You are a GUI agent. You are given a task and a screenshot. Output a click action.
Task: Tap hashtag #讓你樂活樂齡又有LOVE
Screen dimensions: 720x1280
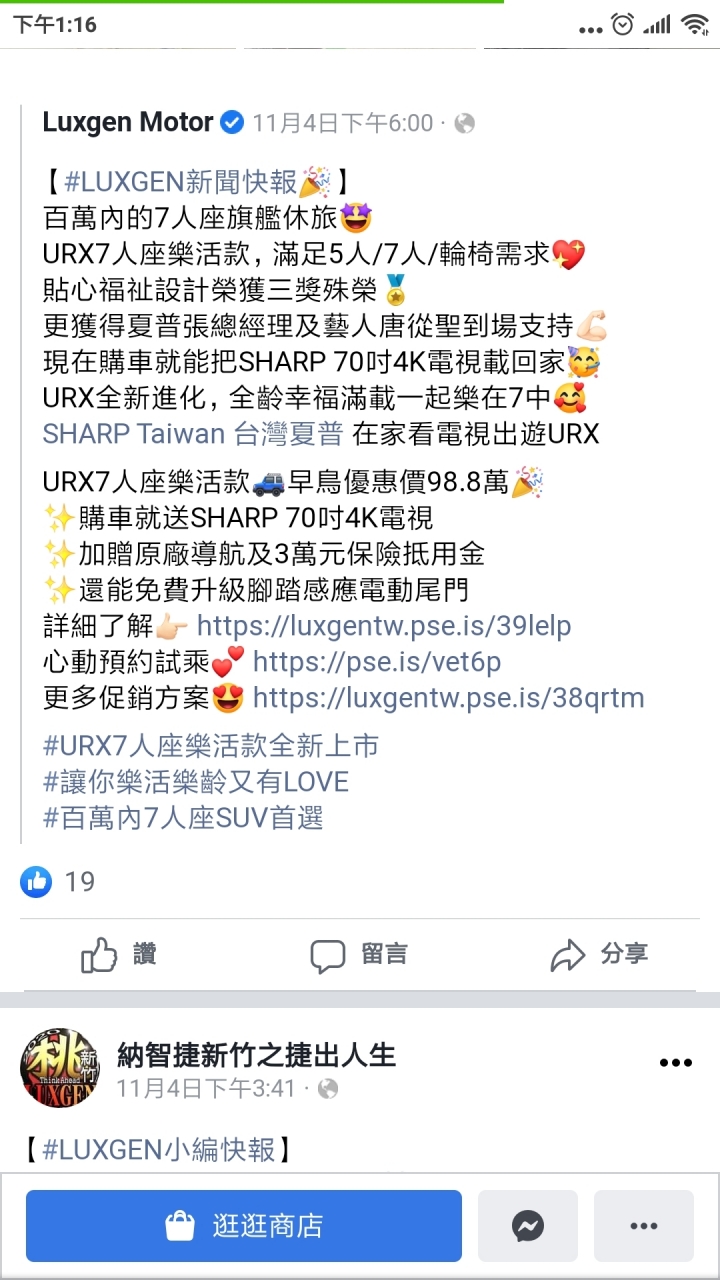click(x=196, y=782)
